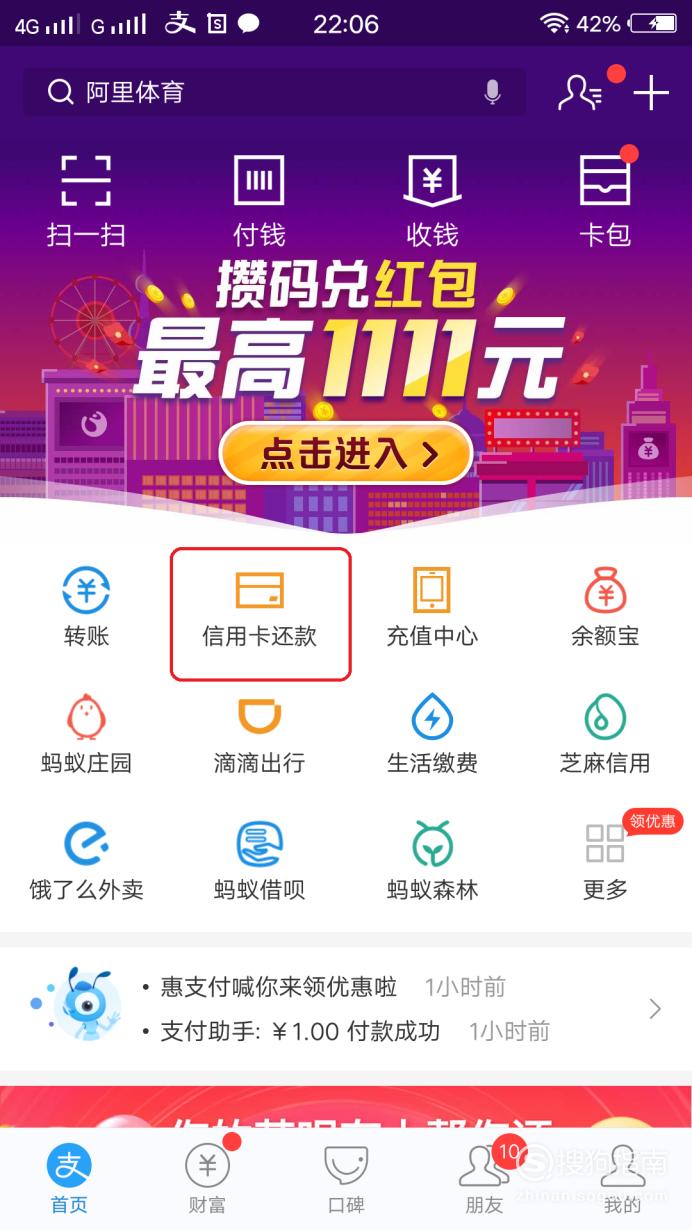Tap the microphone voice search icon
The width and height of the screenshot is (692, 1230).
coord(492,93)
